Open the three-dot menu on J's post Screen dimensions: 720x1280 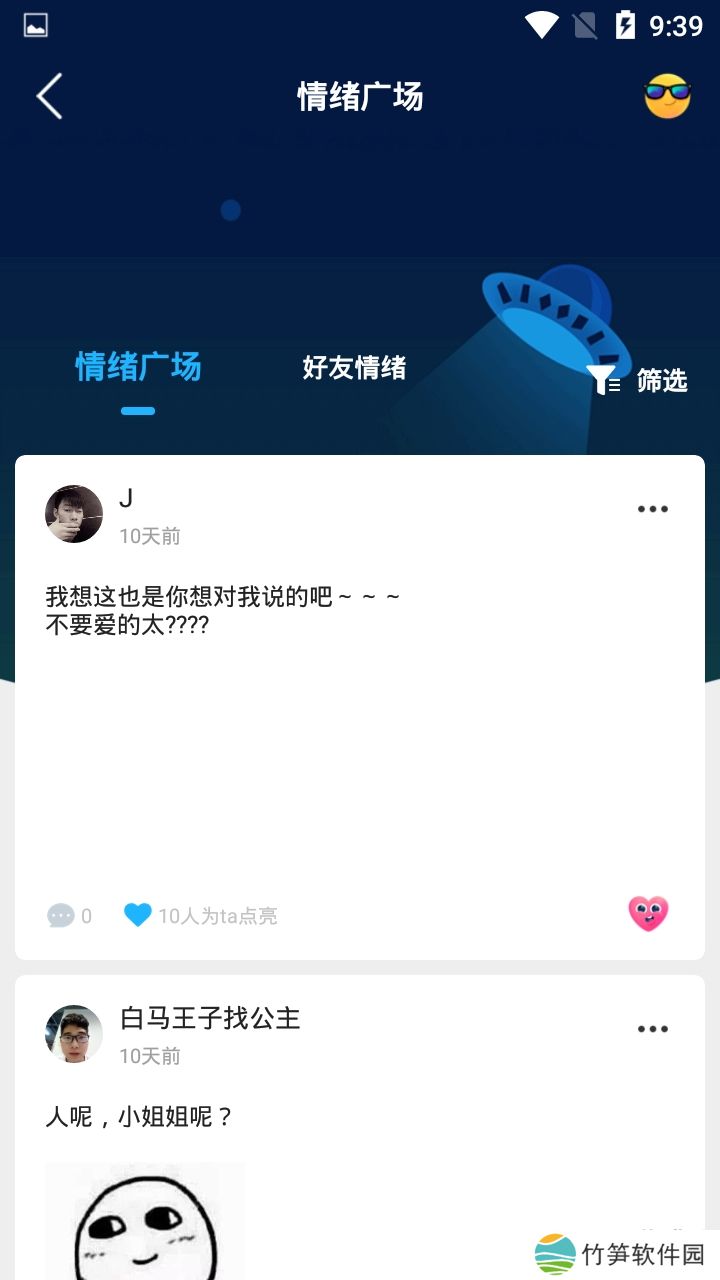pos(652,509)
